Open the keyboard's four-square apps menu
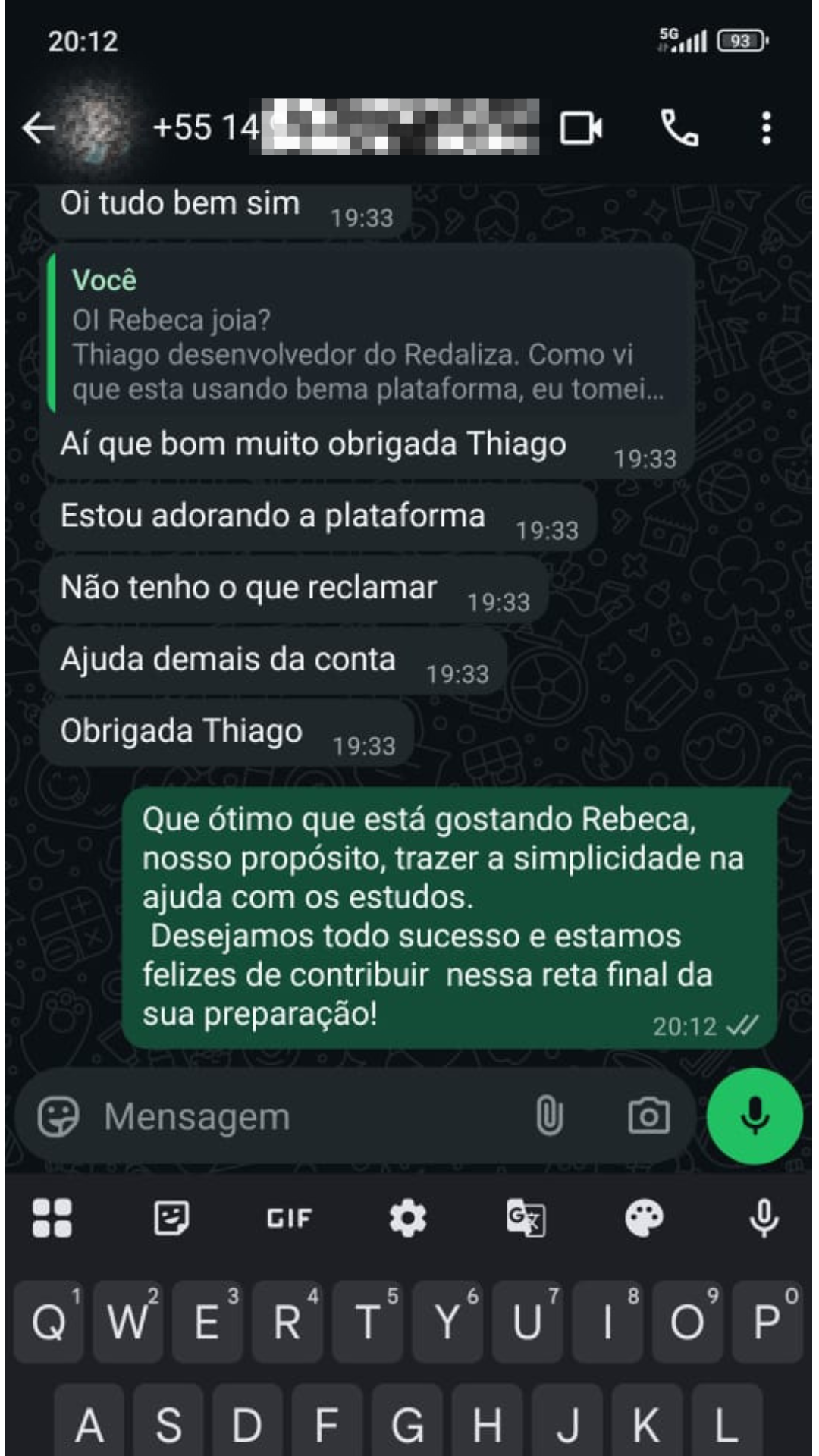 [x=52, y=1218]
